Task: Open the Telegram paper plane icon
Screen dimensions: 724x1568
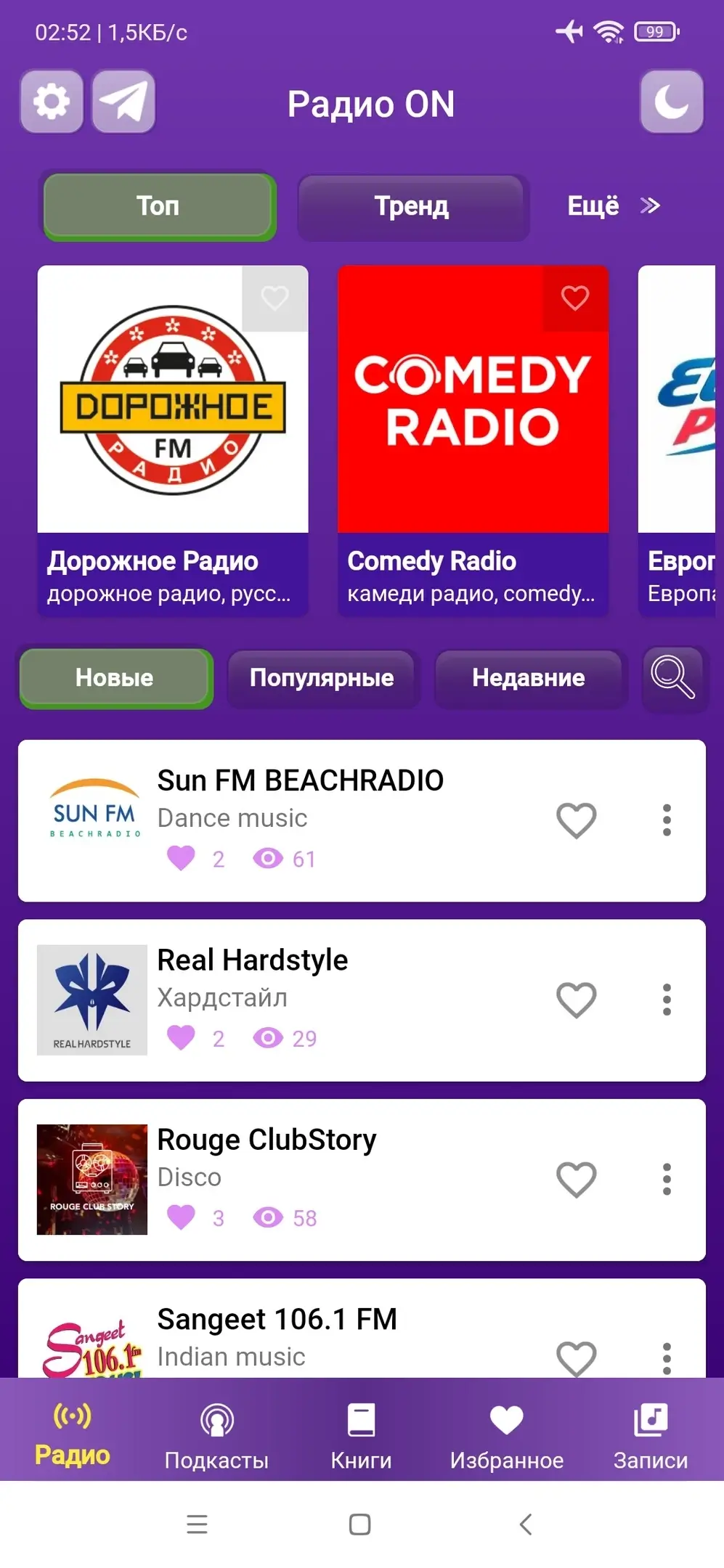Action: (123, 102)
